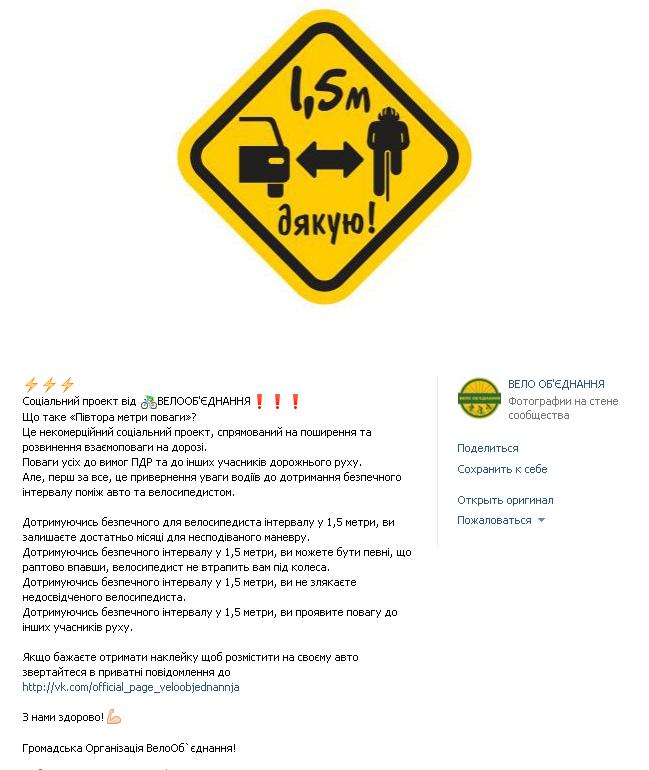Follow the vk.com/official_page_veloobjednannja link
This screenshot has width=649, height=770.
(131, 687)
